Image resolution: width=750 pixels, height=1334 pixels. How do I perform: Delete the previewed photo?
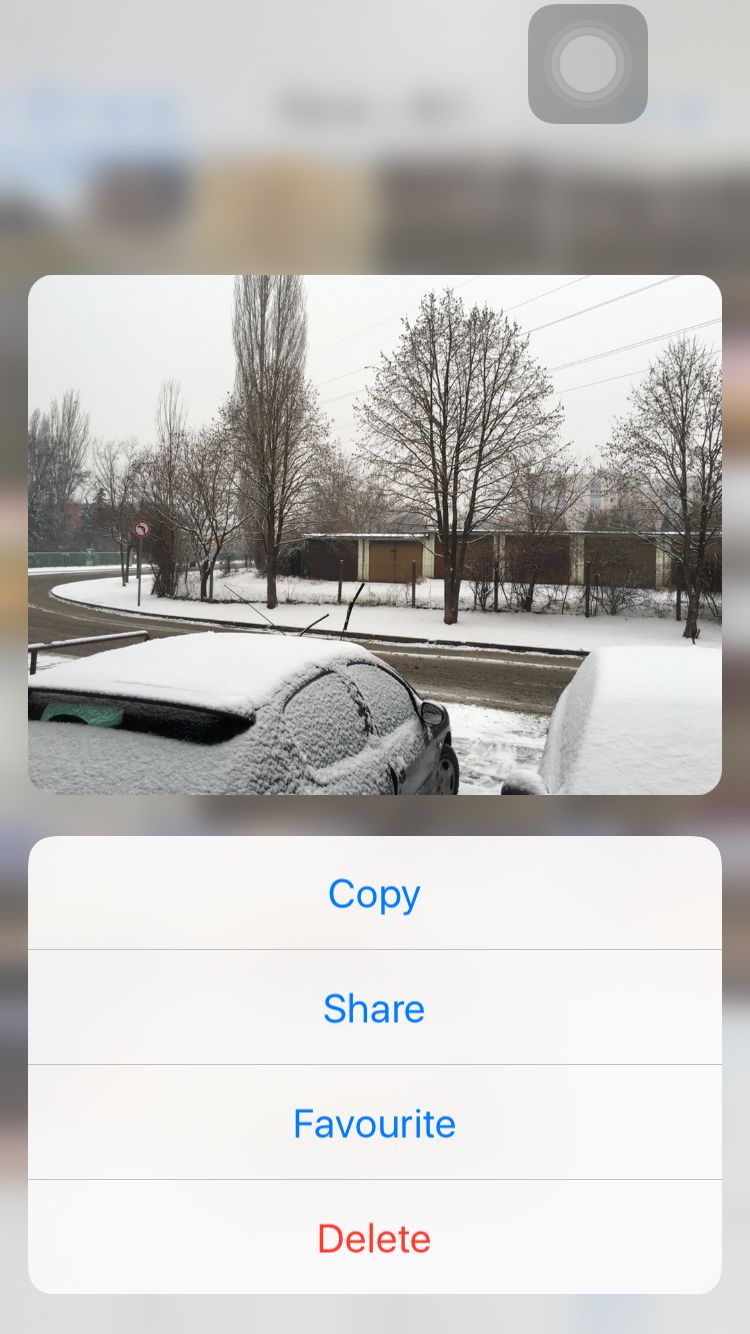pos(375,1238)
